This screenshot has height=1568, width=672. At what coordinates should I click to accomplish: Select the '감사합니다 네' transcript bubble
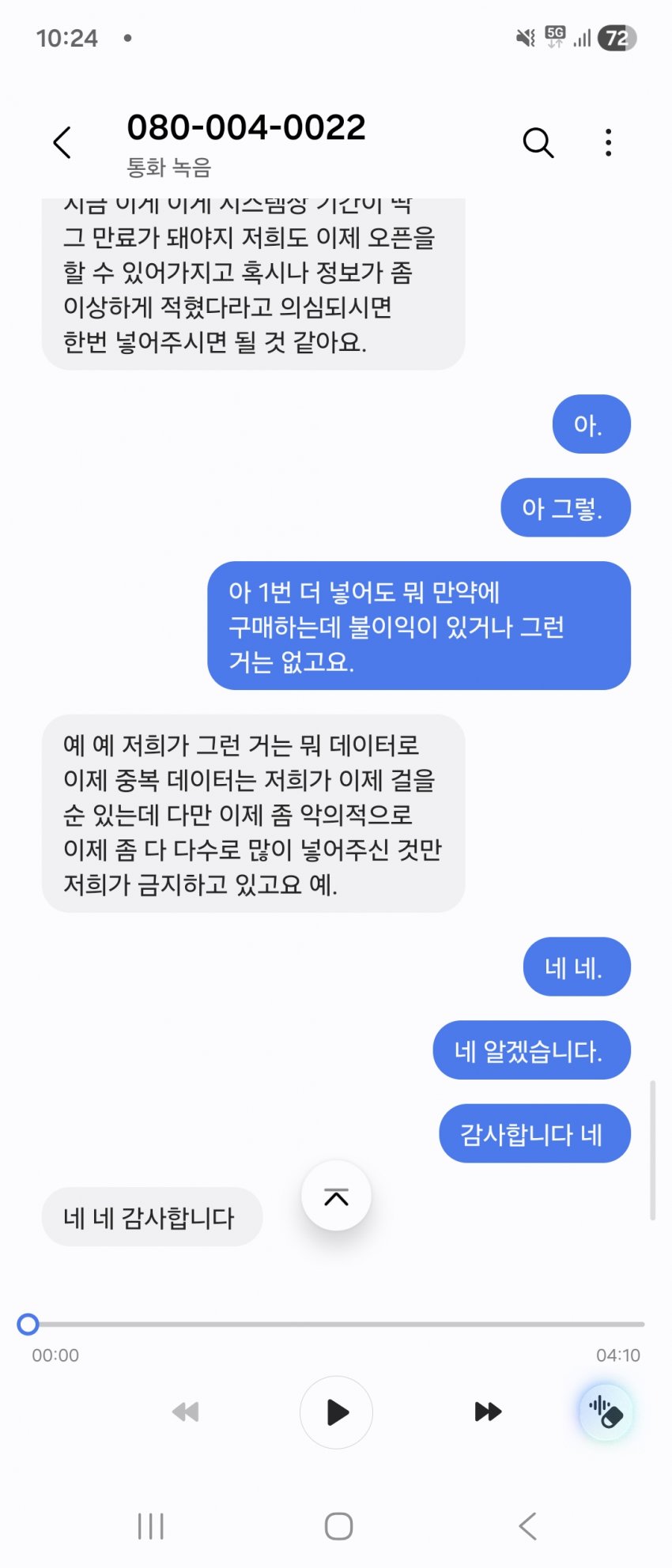[x=534, y=1133]
